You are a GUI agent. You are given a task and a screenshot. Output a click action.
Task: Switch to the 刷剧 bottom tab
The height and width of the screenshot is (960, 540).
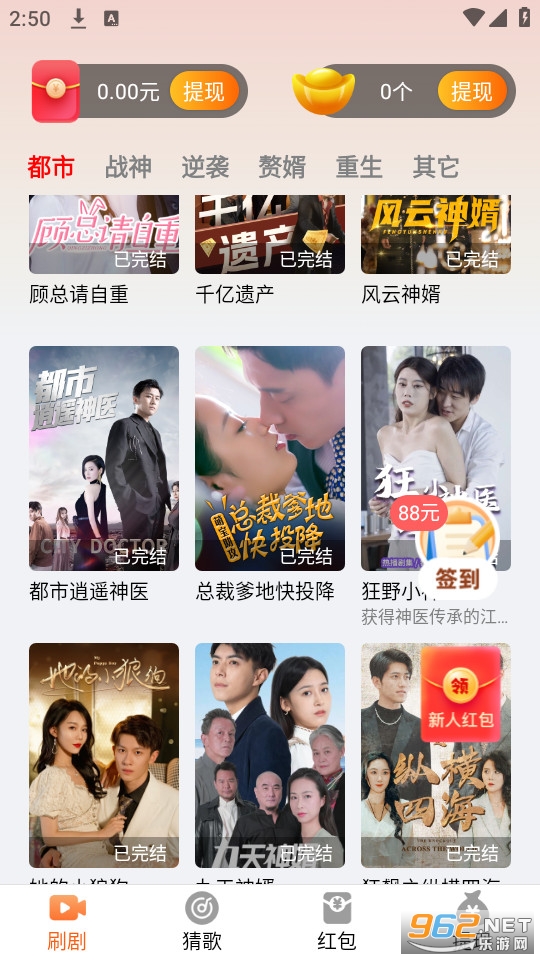(67, 921)
